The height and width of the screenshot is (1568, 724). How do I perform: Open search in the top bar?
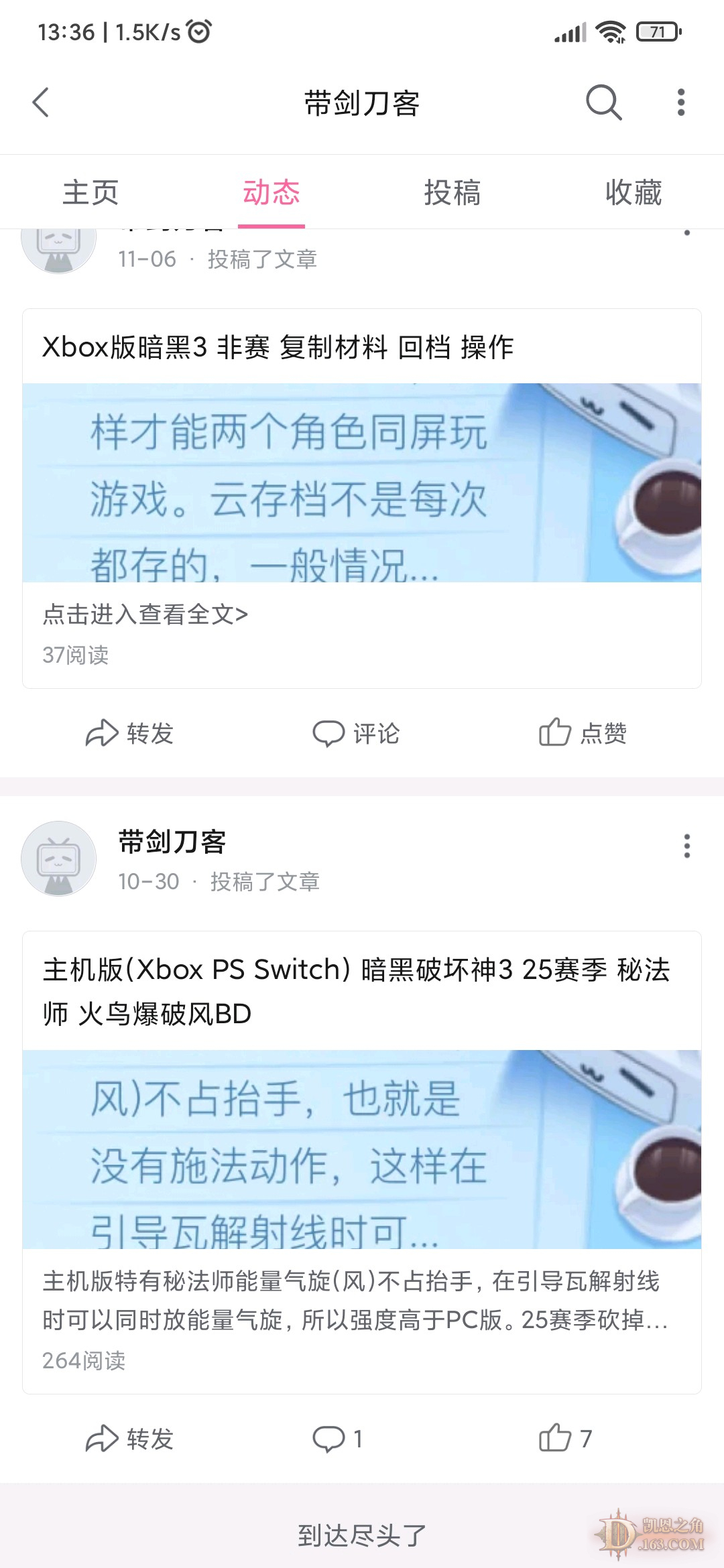(x=603, y=103)
